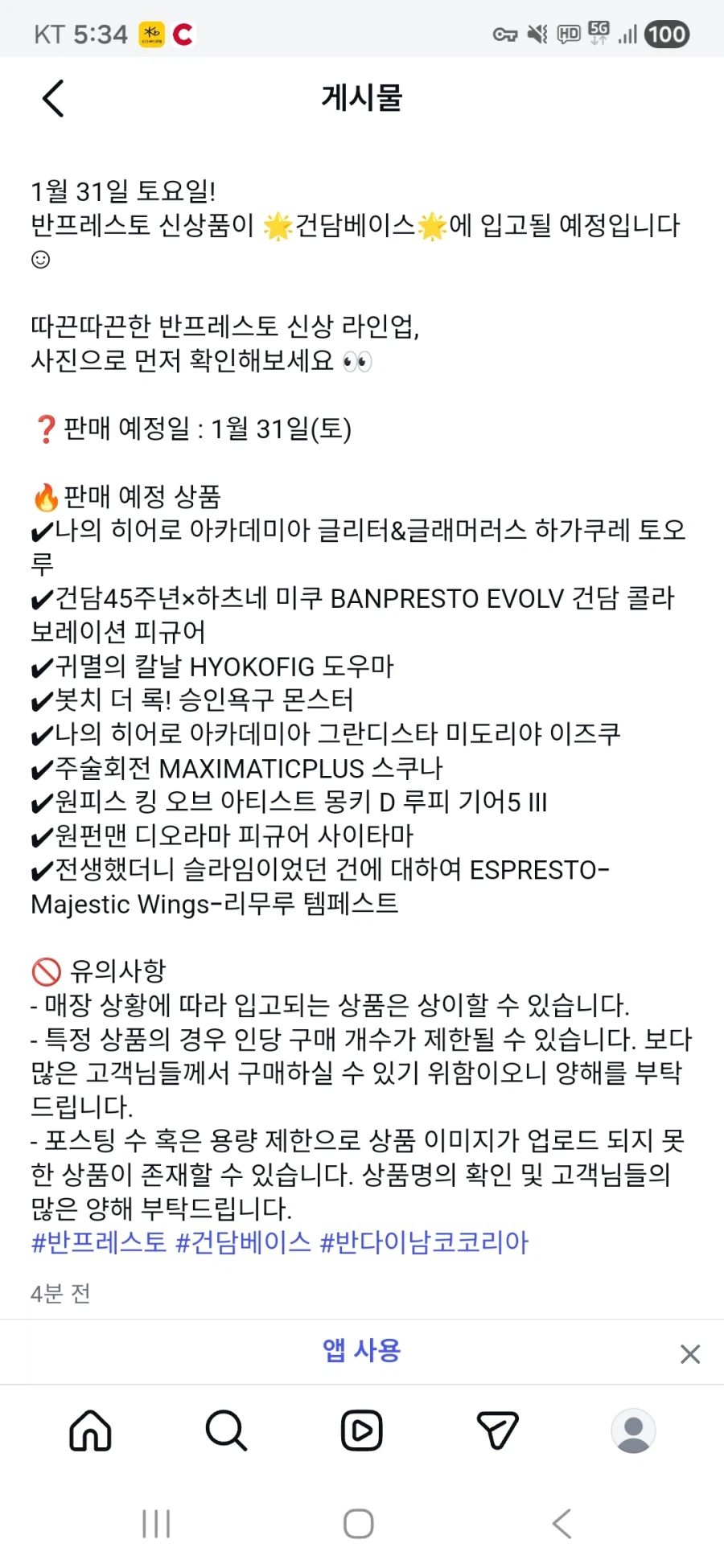Tap the red C notification icon
724x1568 pixels.
tap(183, 34)
